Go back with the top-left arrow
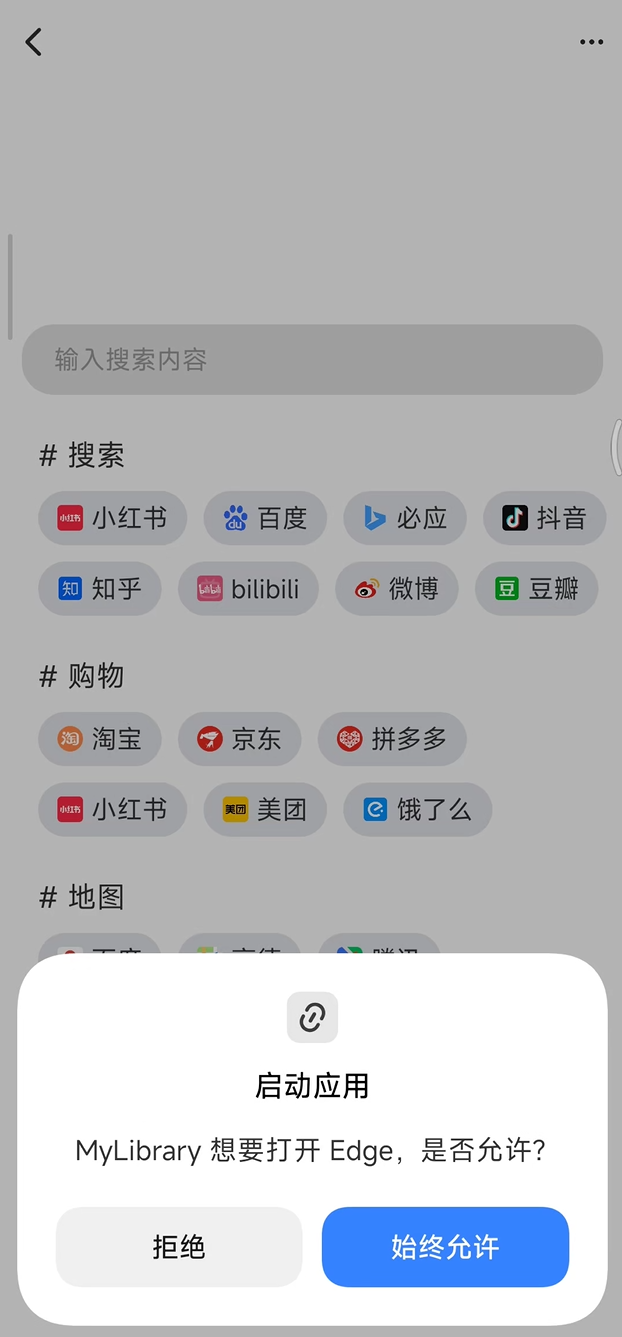This screenshot has height=1337, width=622. 34,42
